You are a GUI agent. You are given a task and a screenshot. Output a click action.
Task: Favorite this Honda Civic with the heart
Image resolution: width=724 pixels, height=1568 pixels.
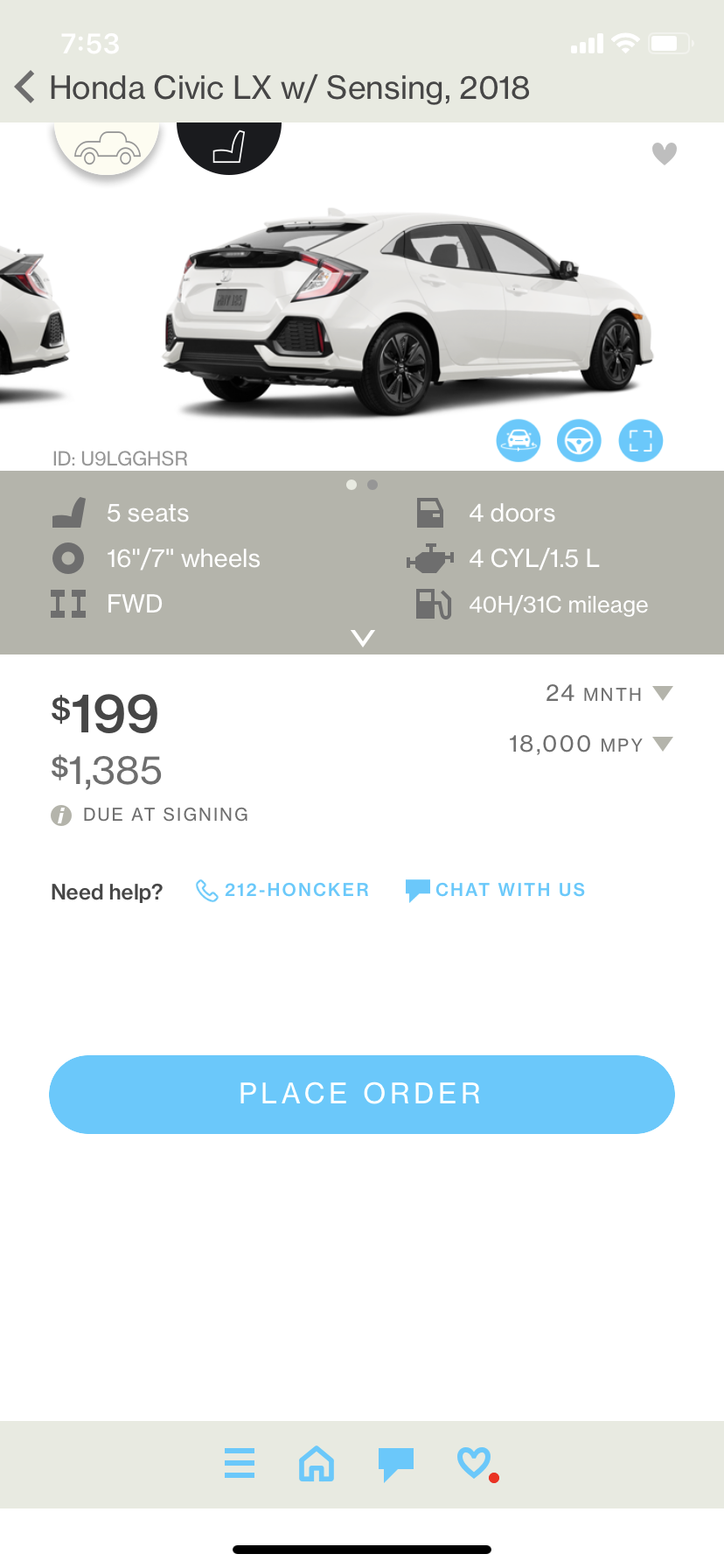665,154
